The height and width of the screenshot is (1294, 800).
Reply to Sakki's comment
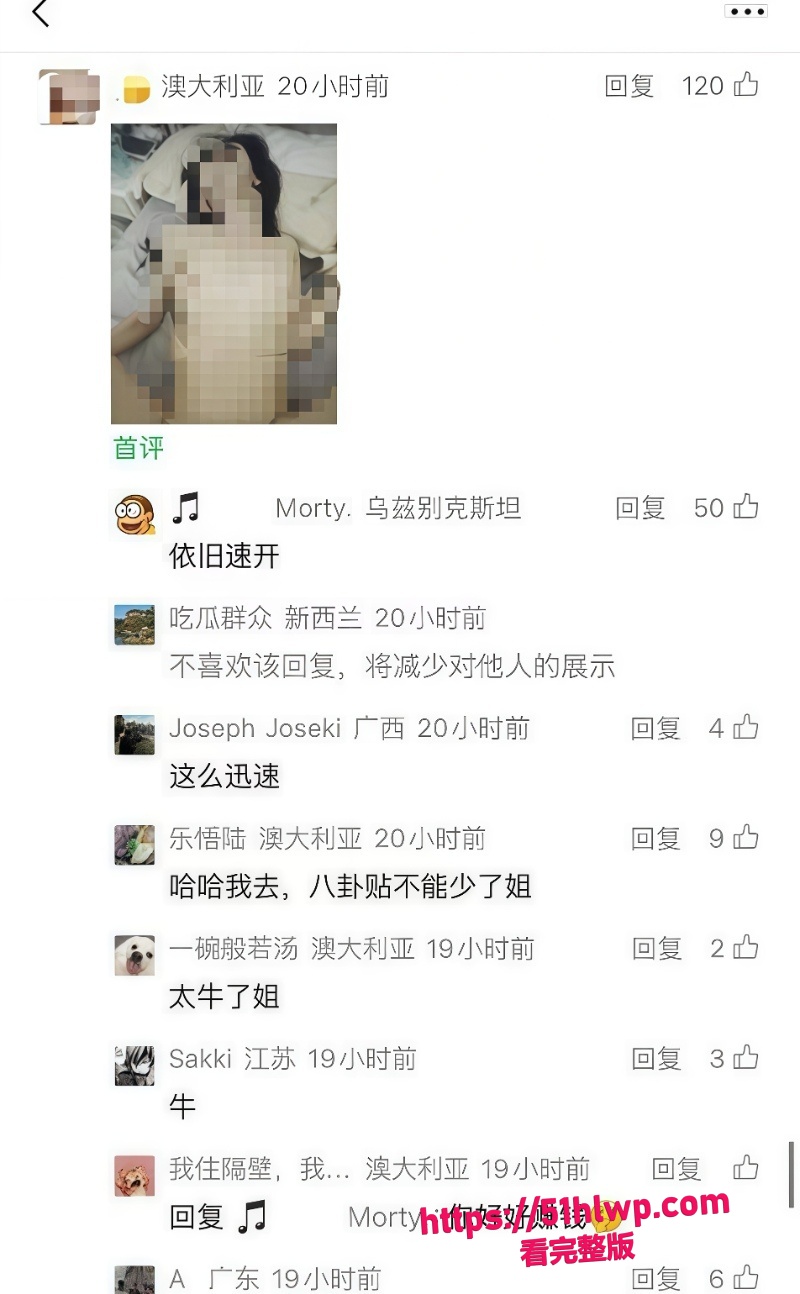tap(656, 1058)
